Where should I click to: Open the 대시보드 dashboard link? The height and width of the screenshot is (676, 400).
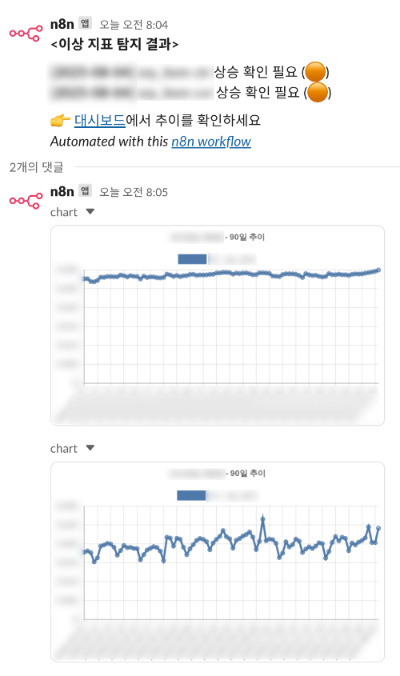(x=100, y=120)
